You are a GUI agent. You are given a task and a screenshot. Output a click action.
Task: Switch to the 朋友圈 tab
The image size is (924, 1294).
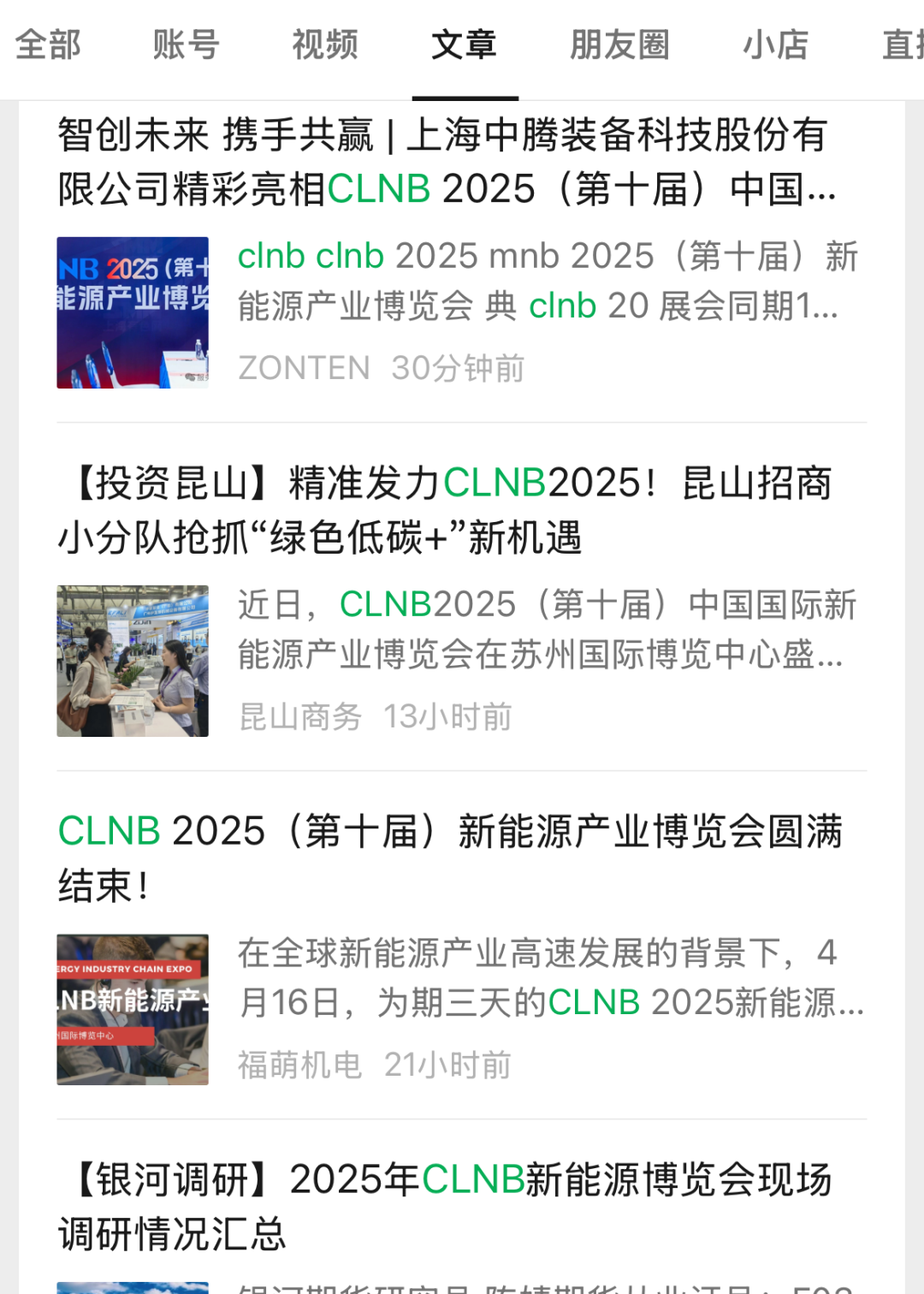pyautogui.click(x=619, y=45)
